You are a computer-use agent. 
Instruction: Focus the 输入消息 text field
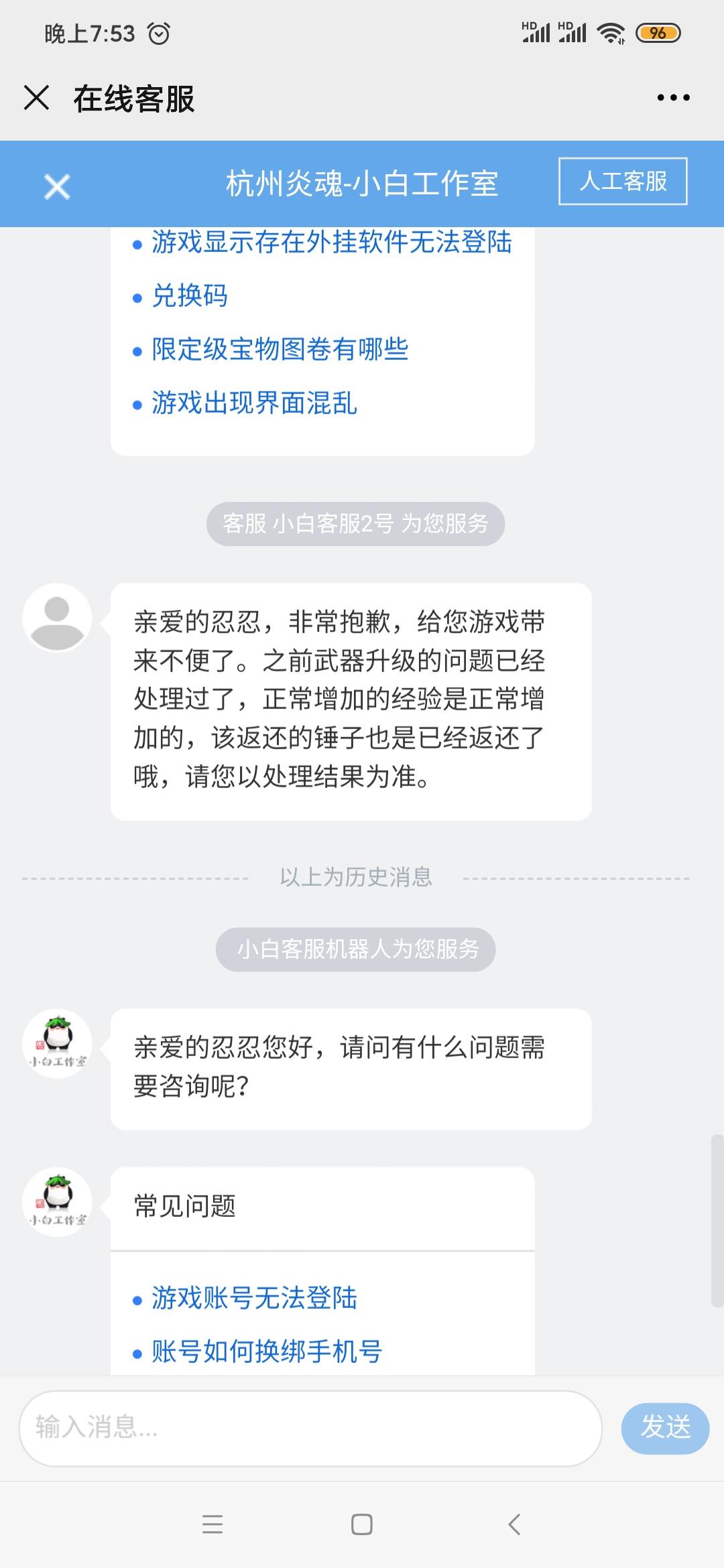[x=310, y=1428]
